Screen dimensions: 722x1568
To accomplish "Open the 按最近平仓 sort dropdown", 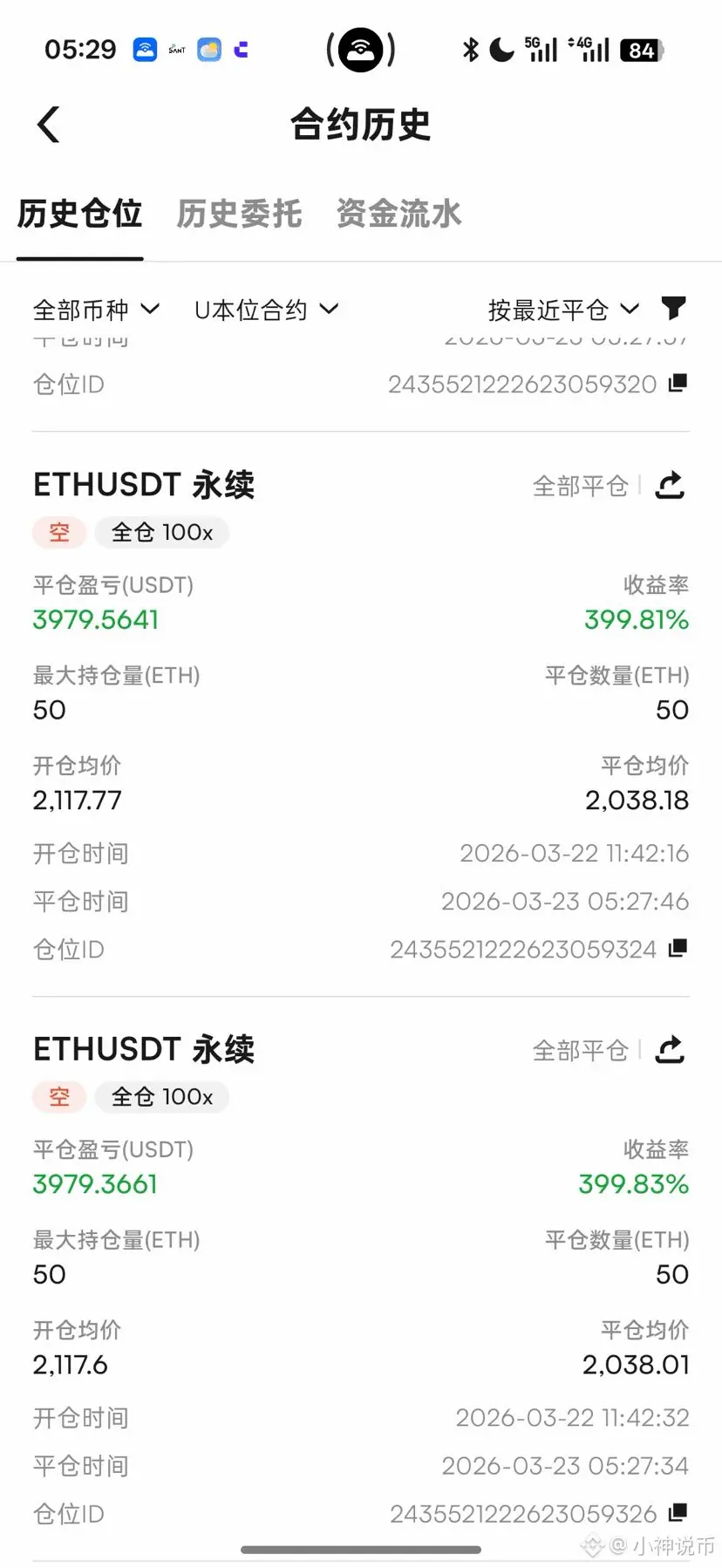I will coord(563,310).
